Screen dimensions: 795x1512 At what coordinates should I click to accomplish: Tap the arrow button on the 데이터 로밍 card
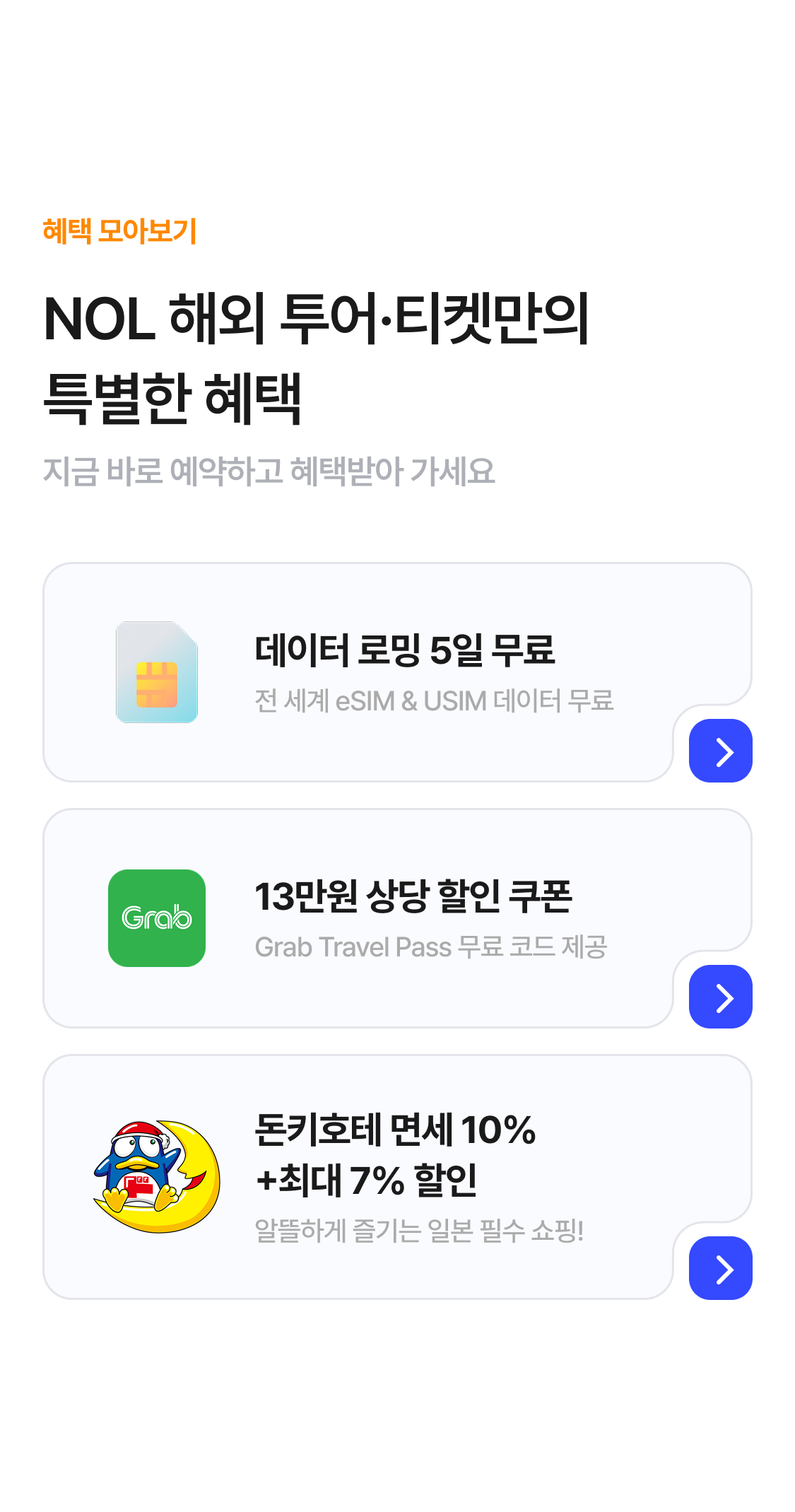tap(720, 751)
